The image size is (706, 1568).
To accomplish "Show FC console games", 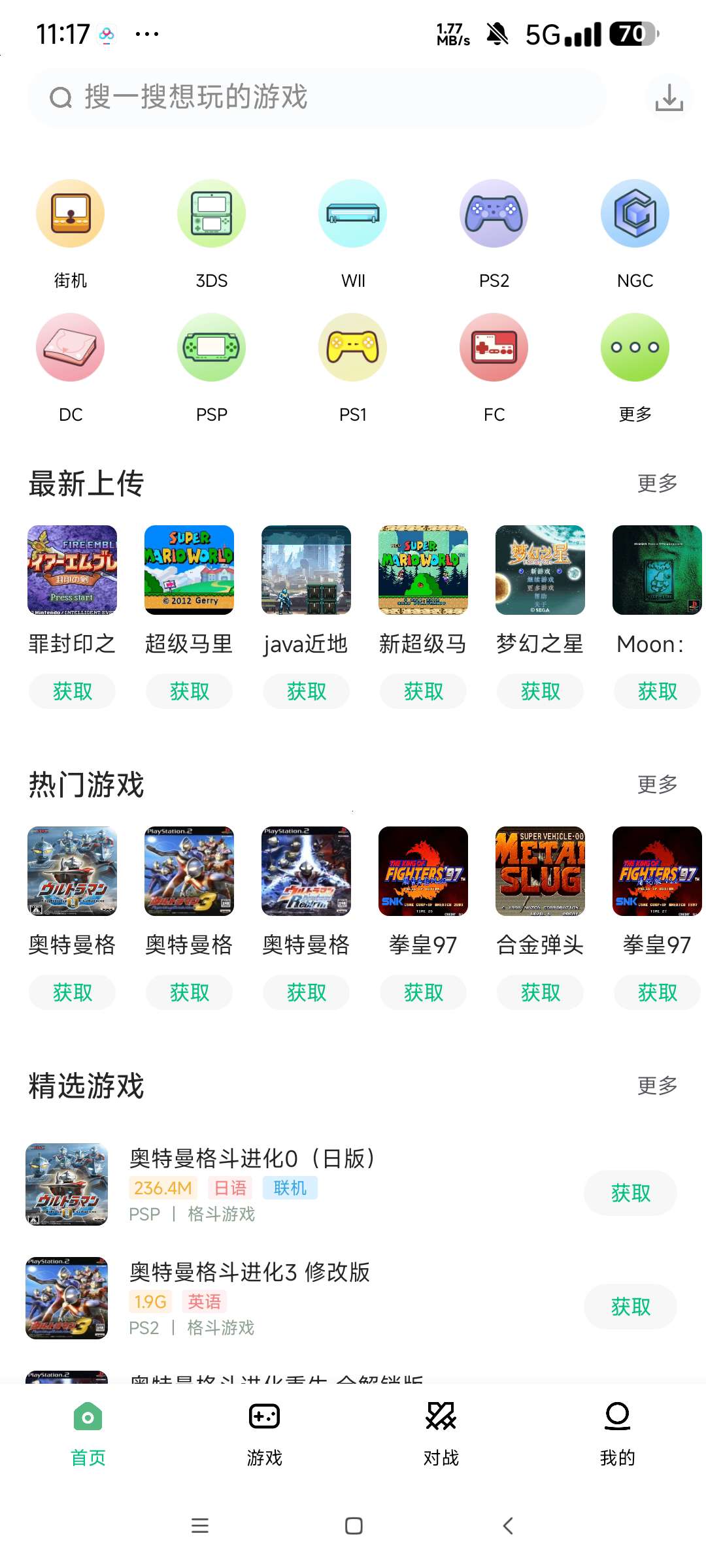I will [x=494, y=348].
